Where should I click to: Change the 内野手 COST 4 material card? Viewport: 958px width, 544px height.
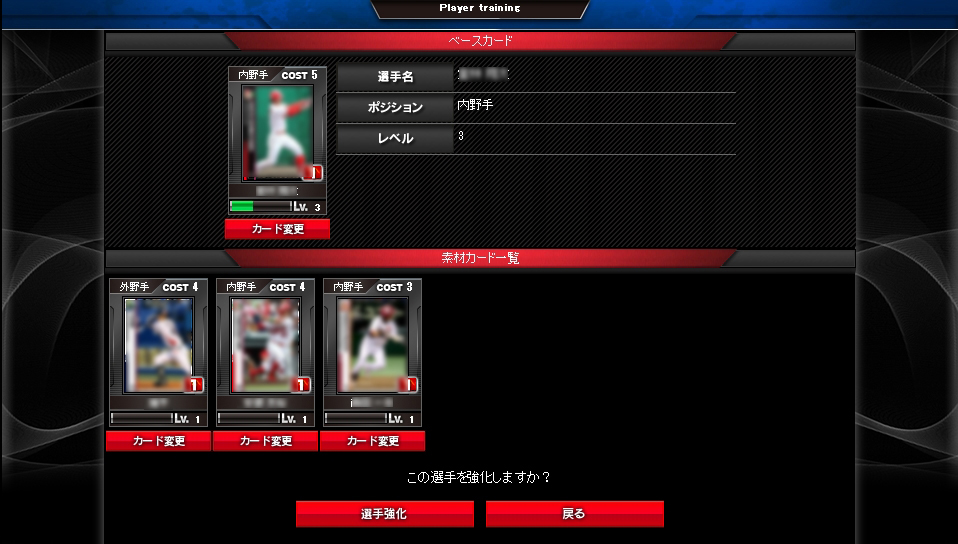click(265, 441)
